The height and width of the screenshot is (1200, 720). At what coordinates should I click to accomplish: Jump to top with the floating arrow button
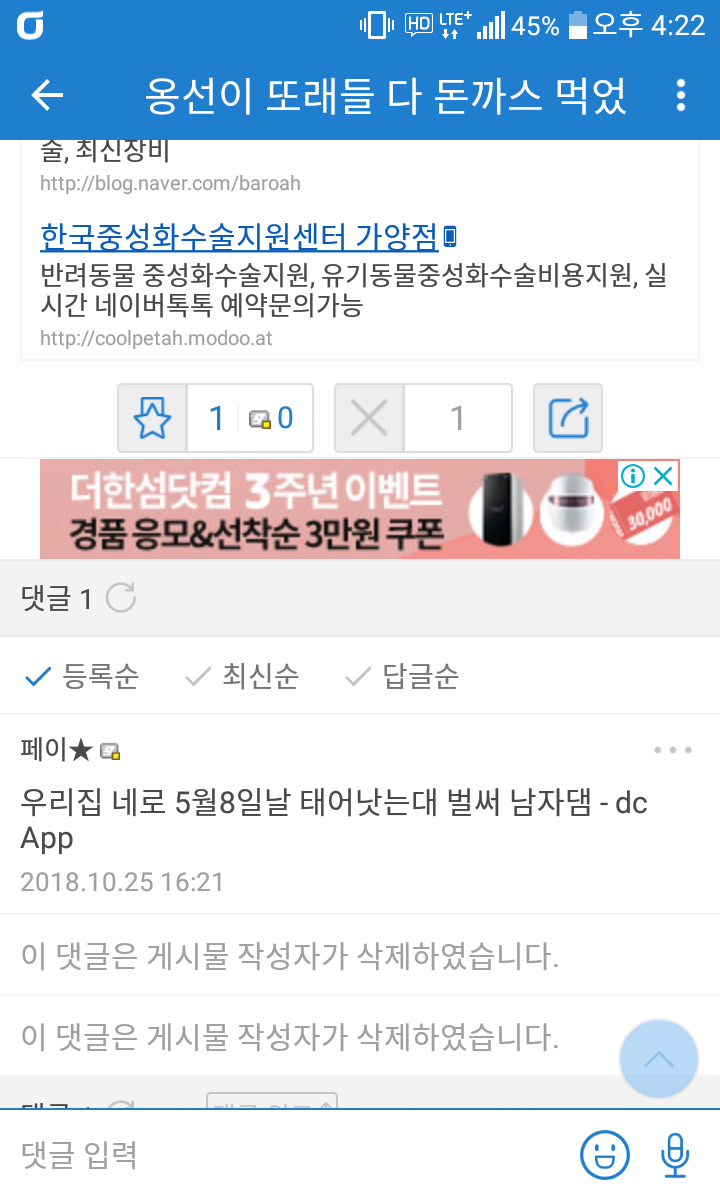coord(659,1059)
